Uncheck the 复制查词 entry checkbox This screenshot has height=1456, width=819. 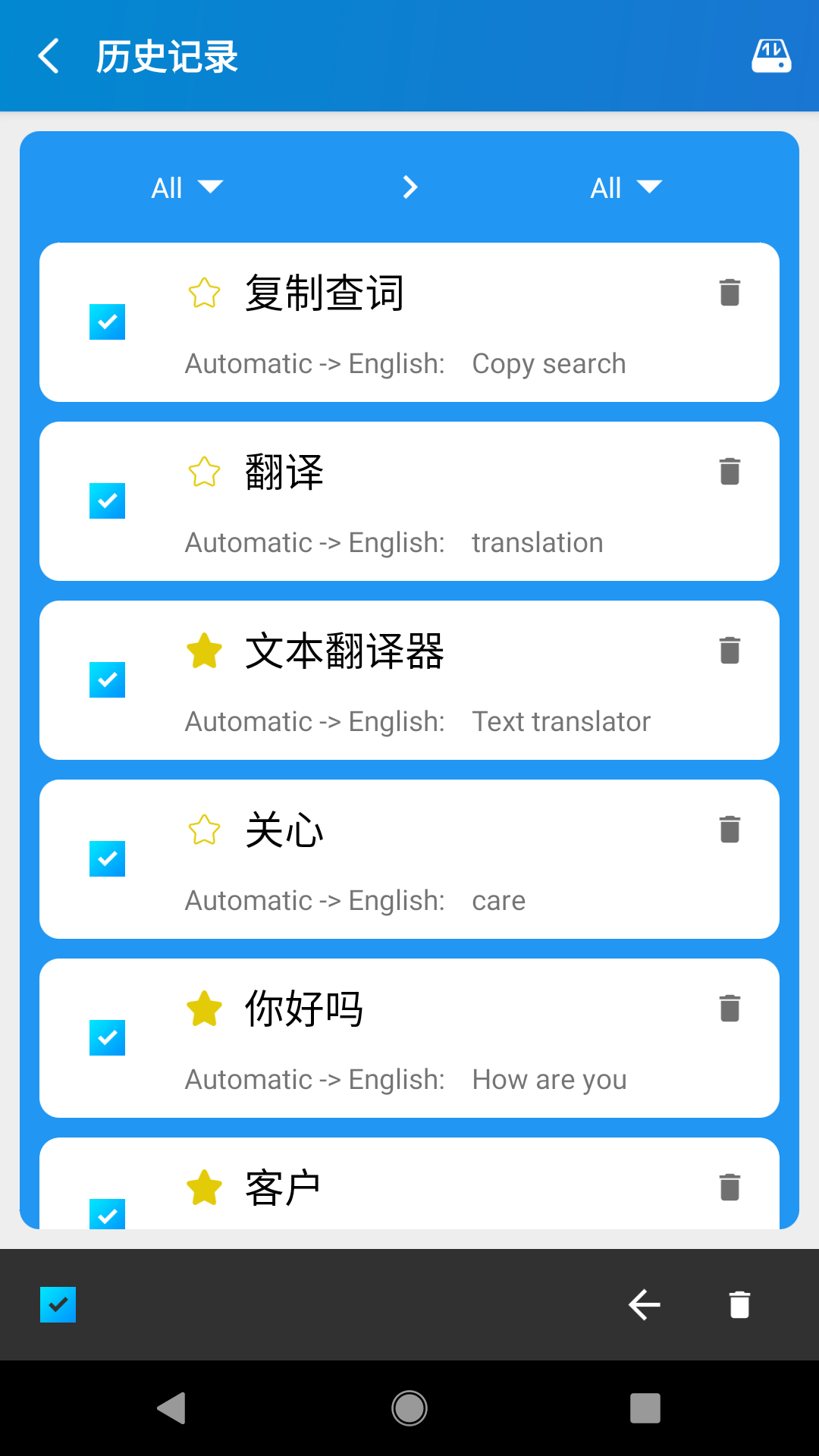106,322
